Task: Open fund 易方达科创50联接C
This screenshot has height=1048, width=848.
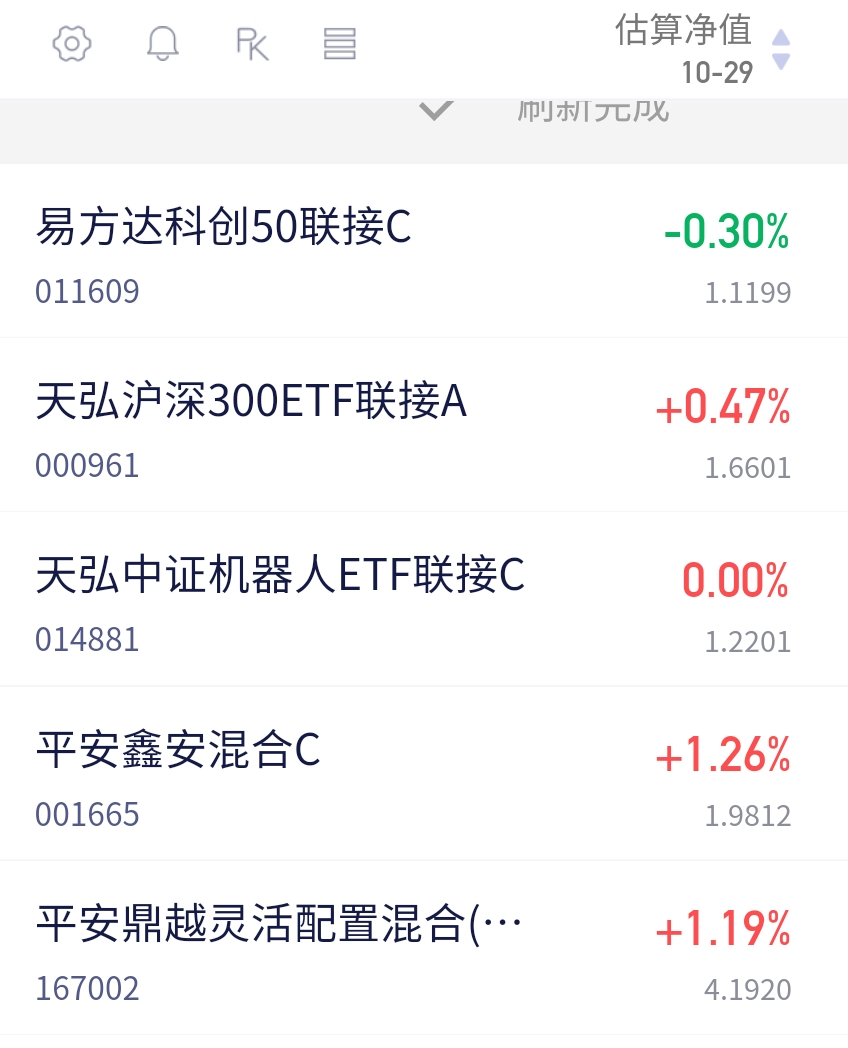Action: point(224,230)
